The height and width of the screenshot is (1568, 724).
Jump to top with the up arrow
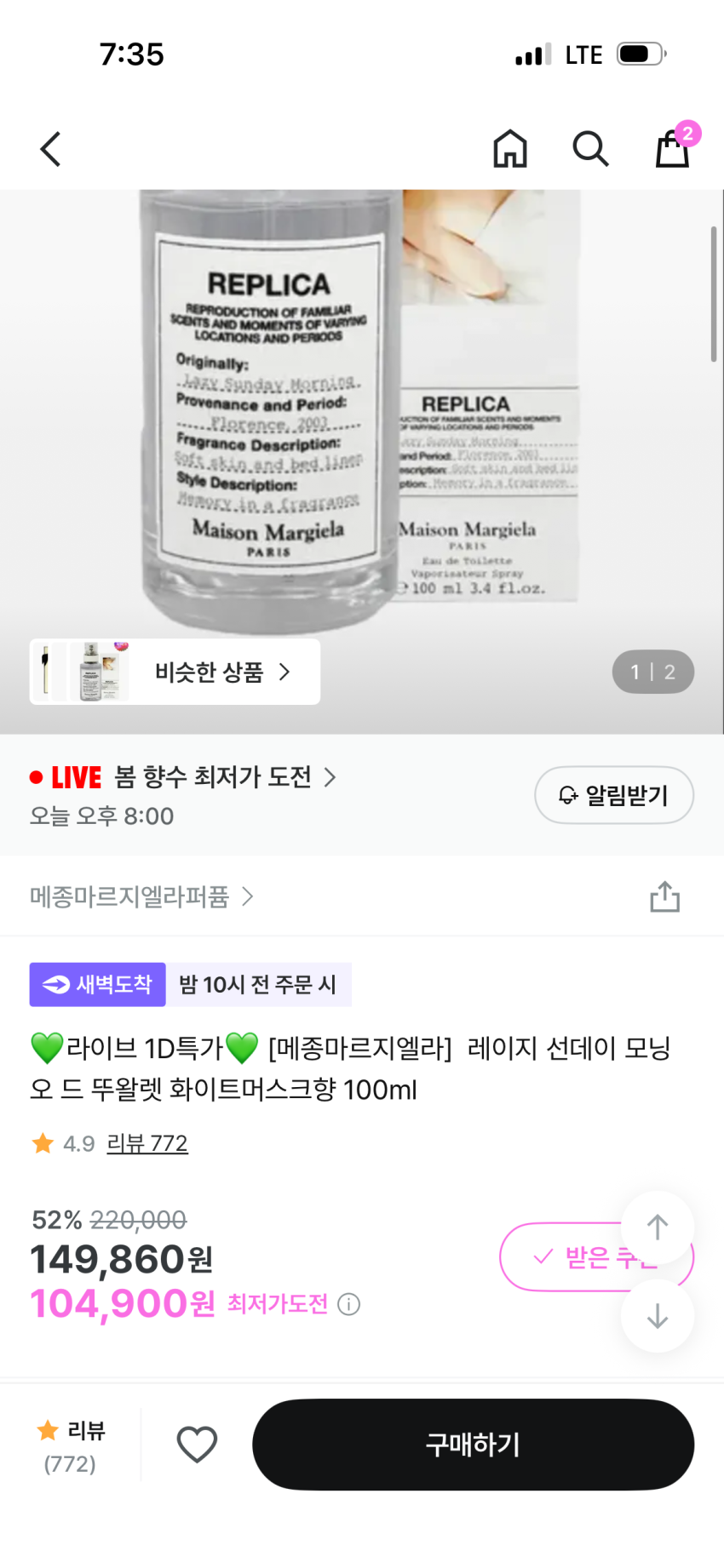(x=657, y=1227)
